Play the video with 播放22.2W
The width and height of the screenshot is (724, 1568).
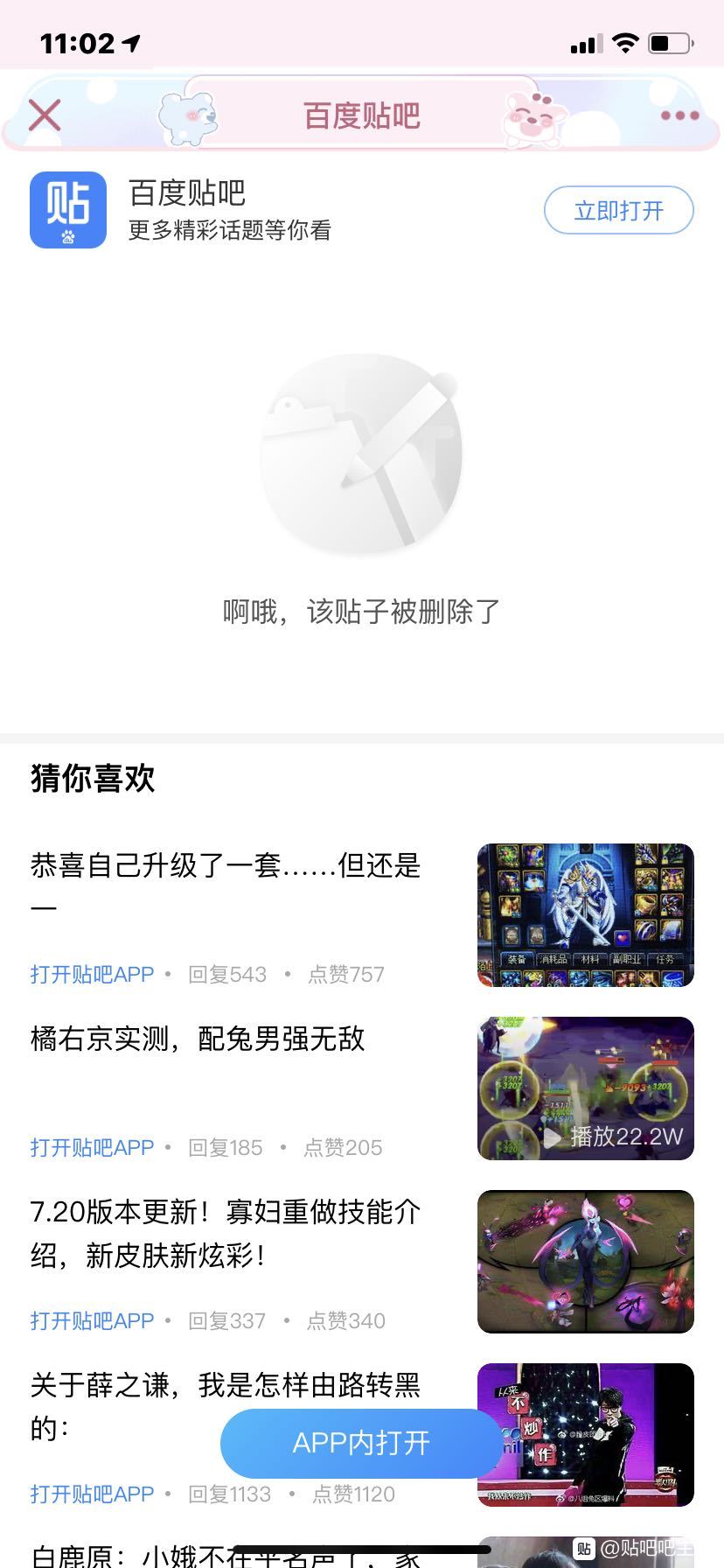pyautogui.click(x=585, y=1088)
